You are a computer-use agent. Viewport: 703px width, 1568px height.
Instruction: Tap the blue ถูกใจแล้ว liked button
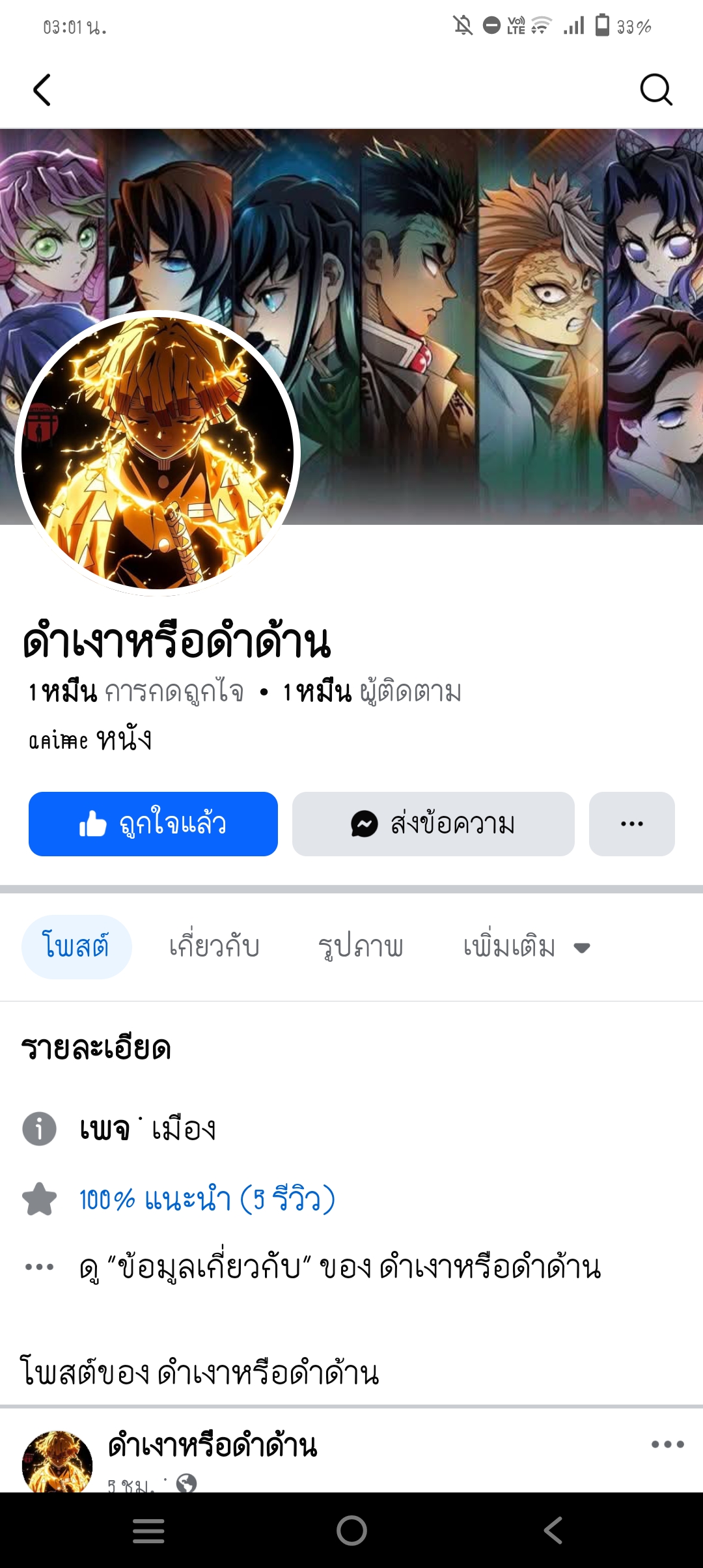153,824
